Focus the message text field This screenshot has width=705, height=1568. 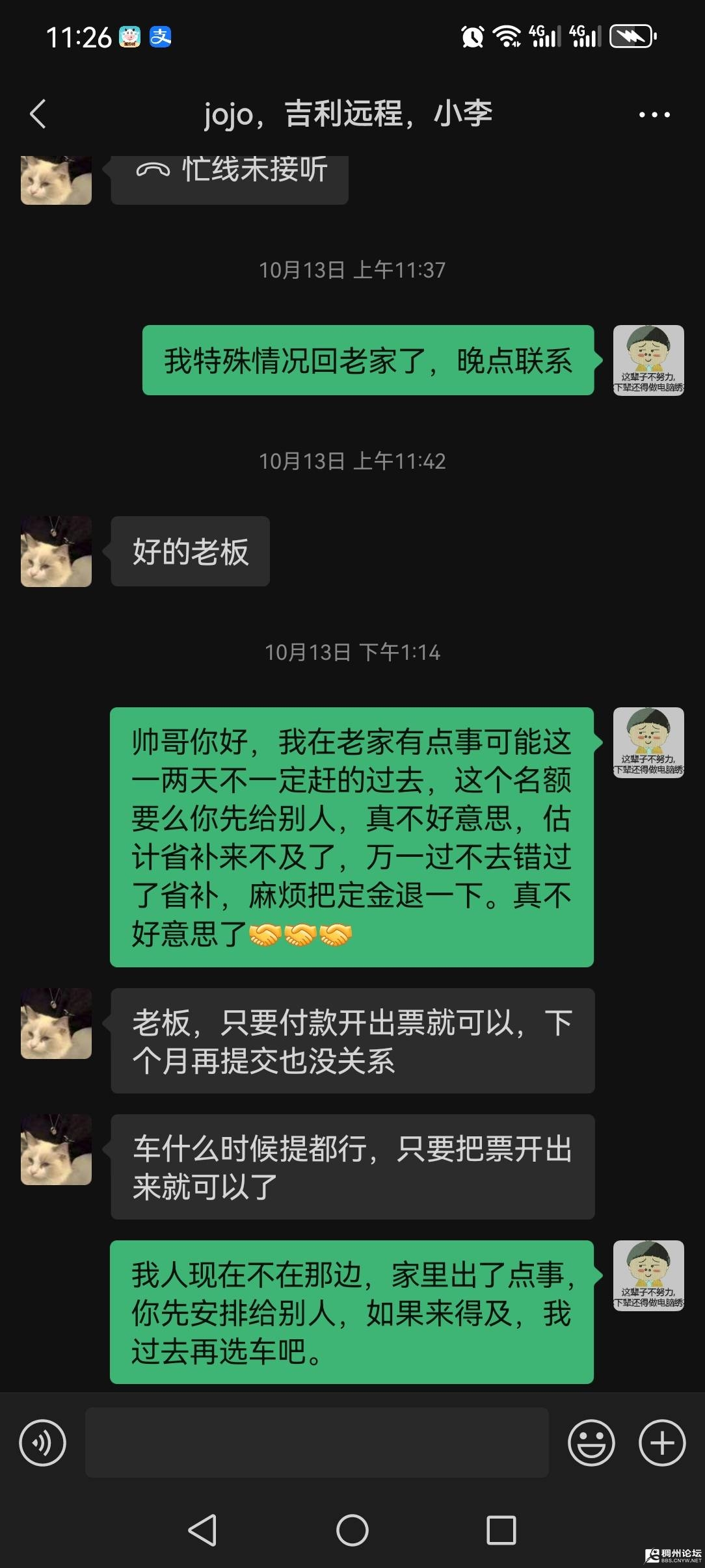coord(317,1443)
